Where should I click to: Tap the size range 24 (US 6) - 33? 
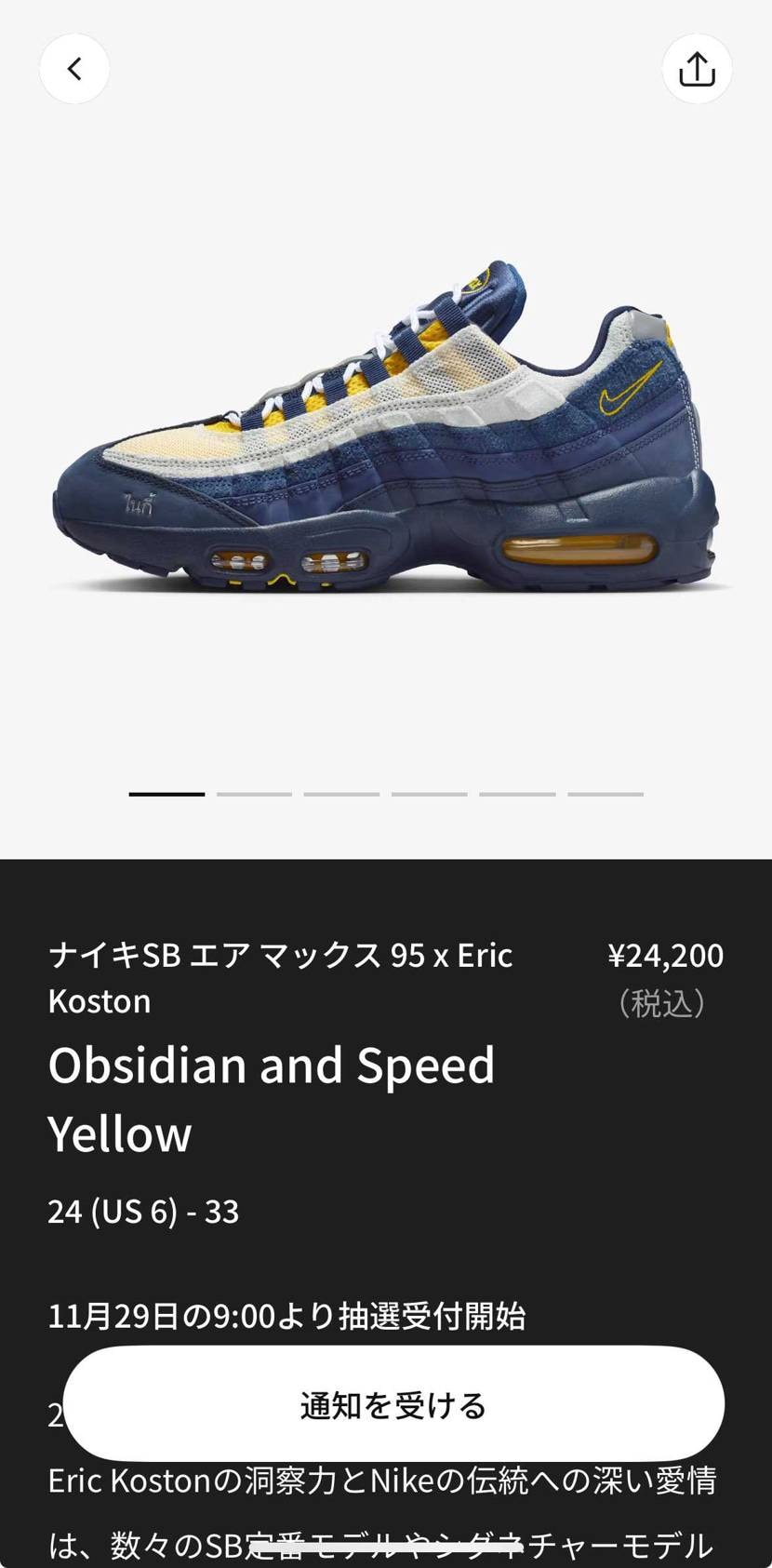click(x=144, y=1212)
